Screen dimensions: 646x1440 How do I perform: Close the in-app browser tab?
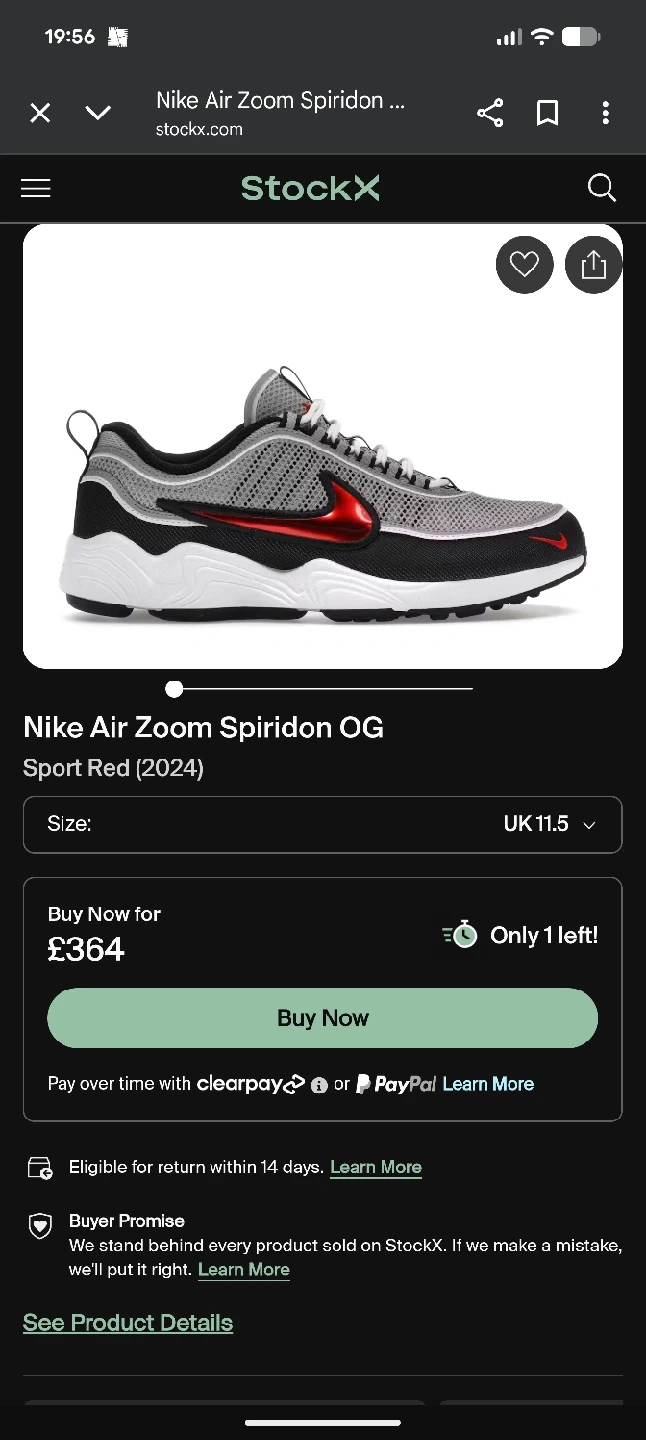[x=40, y=113]
